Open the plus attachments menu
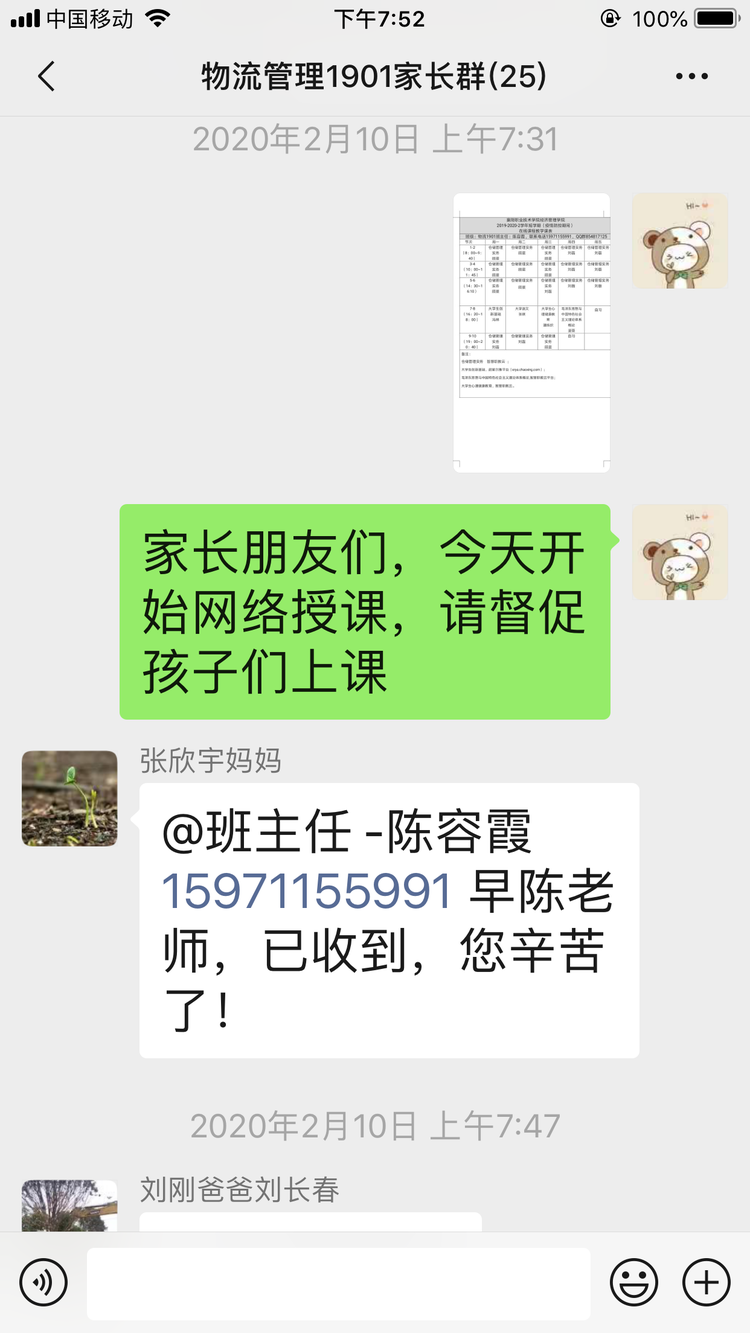The height and width of the screenshot is (1333, 750). coord(706,1282)
